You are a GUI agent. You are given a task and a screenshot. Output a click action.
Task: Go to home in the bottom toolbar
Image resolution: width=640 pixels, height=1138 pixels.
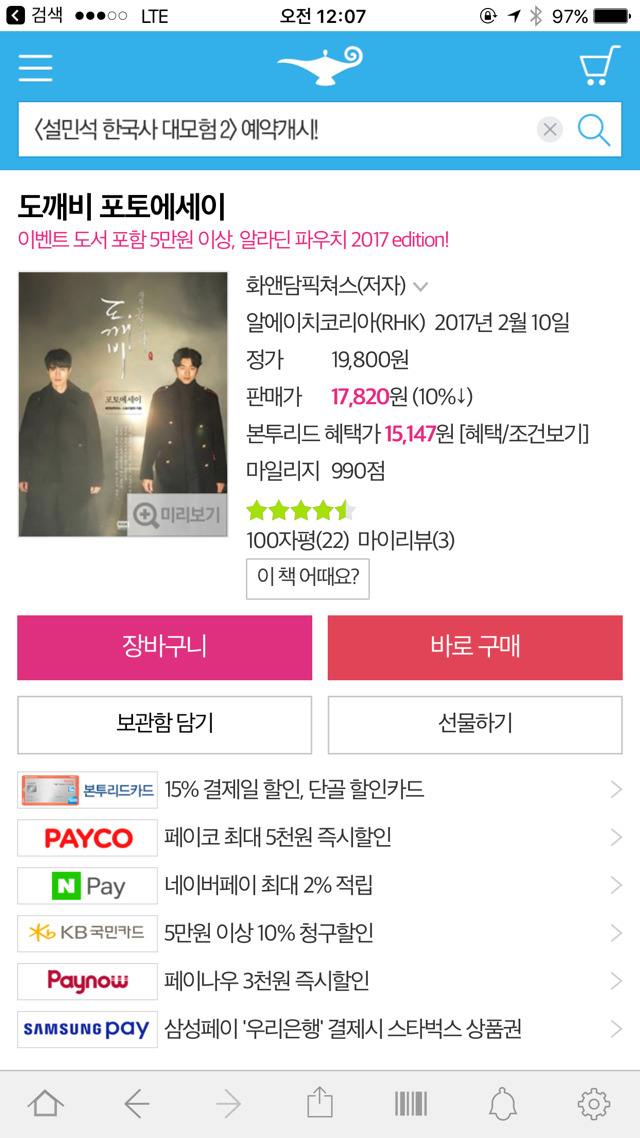[46, 1105]
